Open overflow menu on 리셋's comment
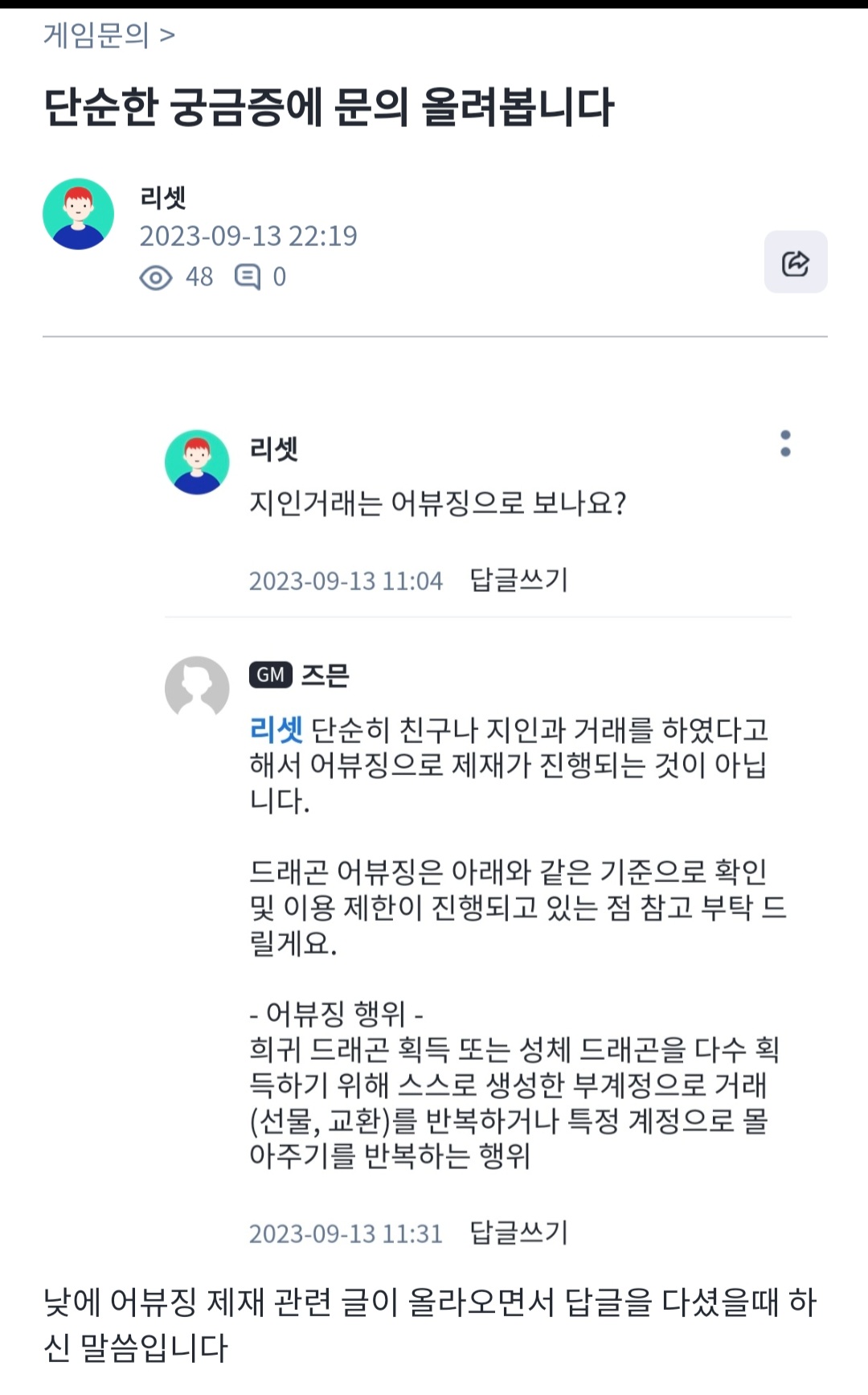Image resolution: width=868 pixels, height=1395 pixels. click(x=785, y=443)
